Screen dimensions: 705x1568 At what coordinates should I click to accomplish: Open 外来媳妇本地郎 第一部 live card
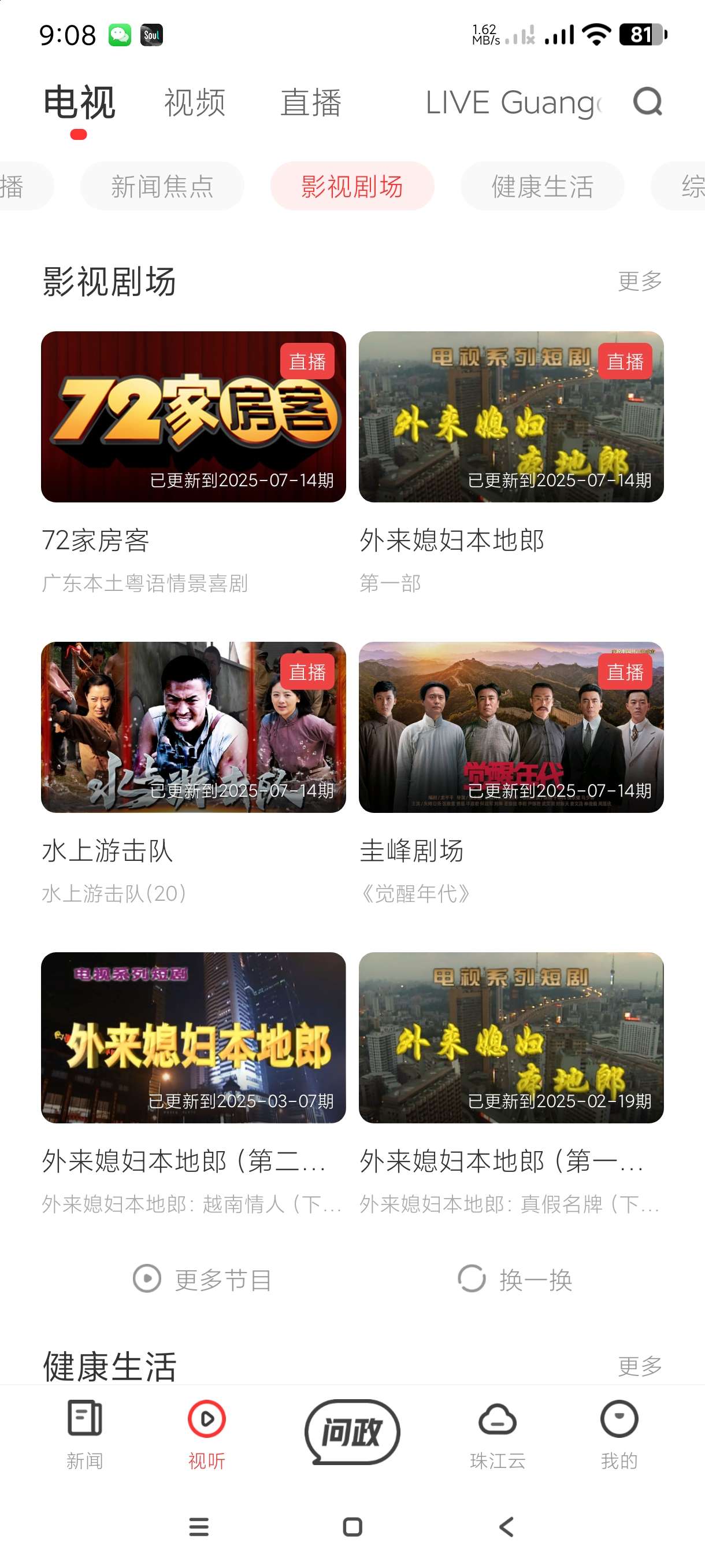(511, 417)
